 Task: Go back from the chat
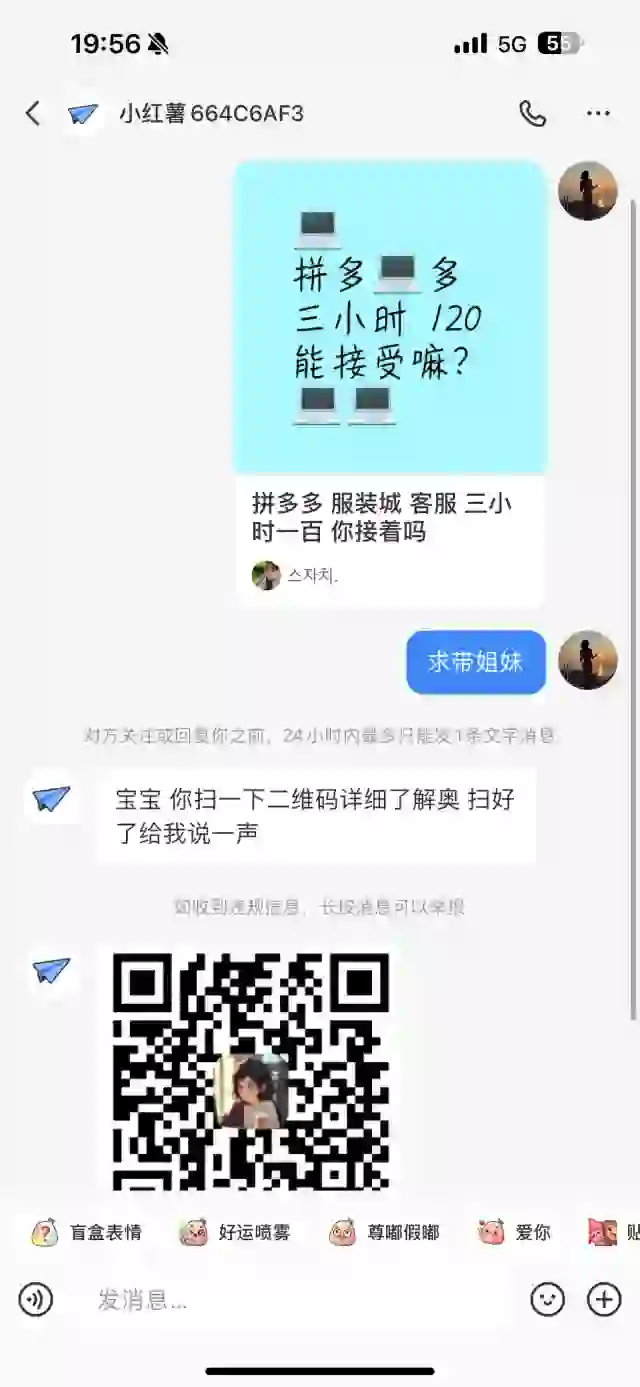click(x=33, y=114)
